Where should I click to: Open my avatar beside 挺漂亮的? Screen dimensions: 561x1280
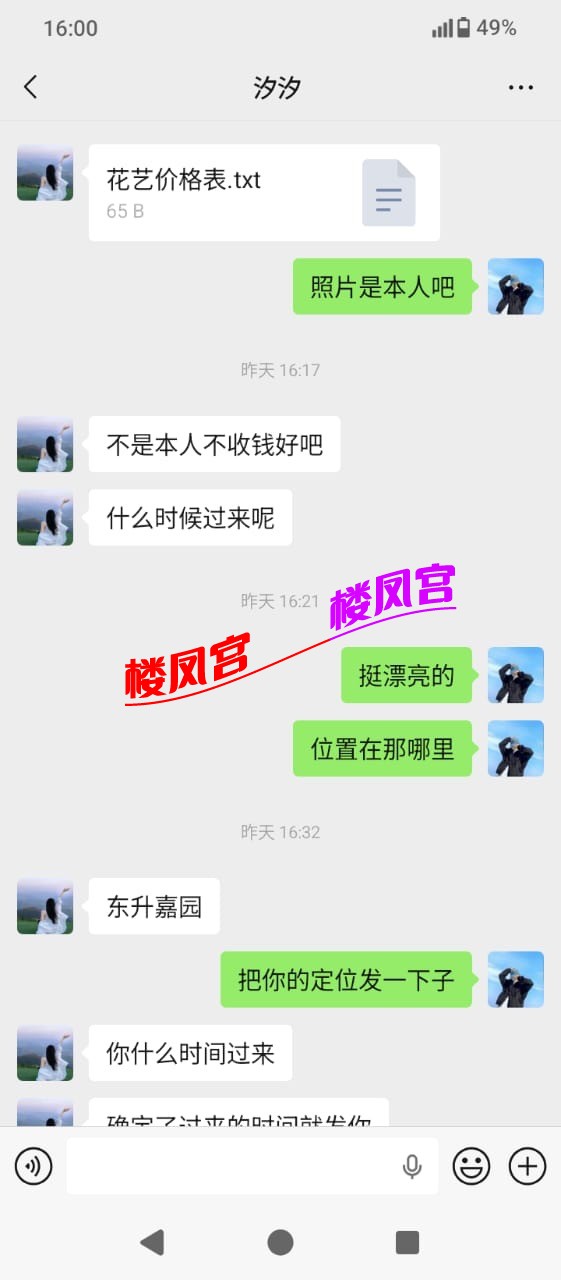pos(516,675)
